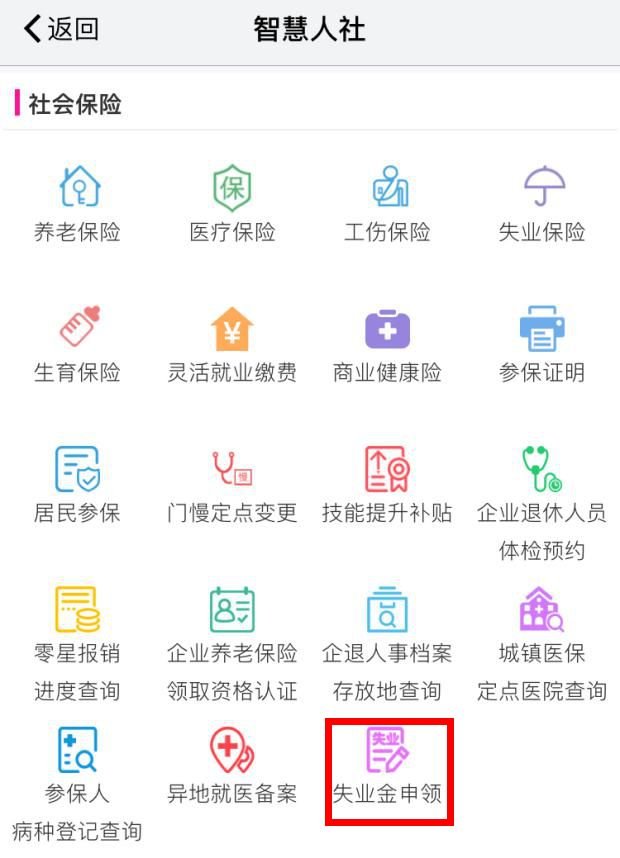The image size is (620, 858).
Task: Go back using the 返回 button
Action: pos(61,30)
